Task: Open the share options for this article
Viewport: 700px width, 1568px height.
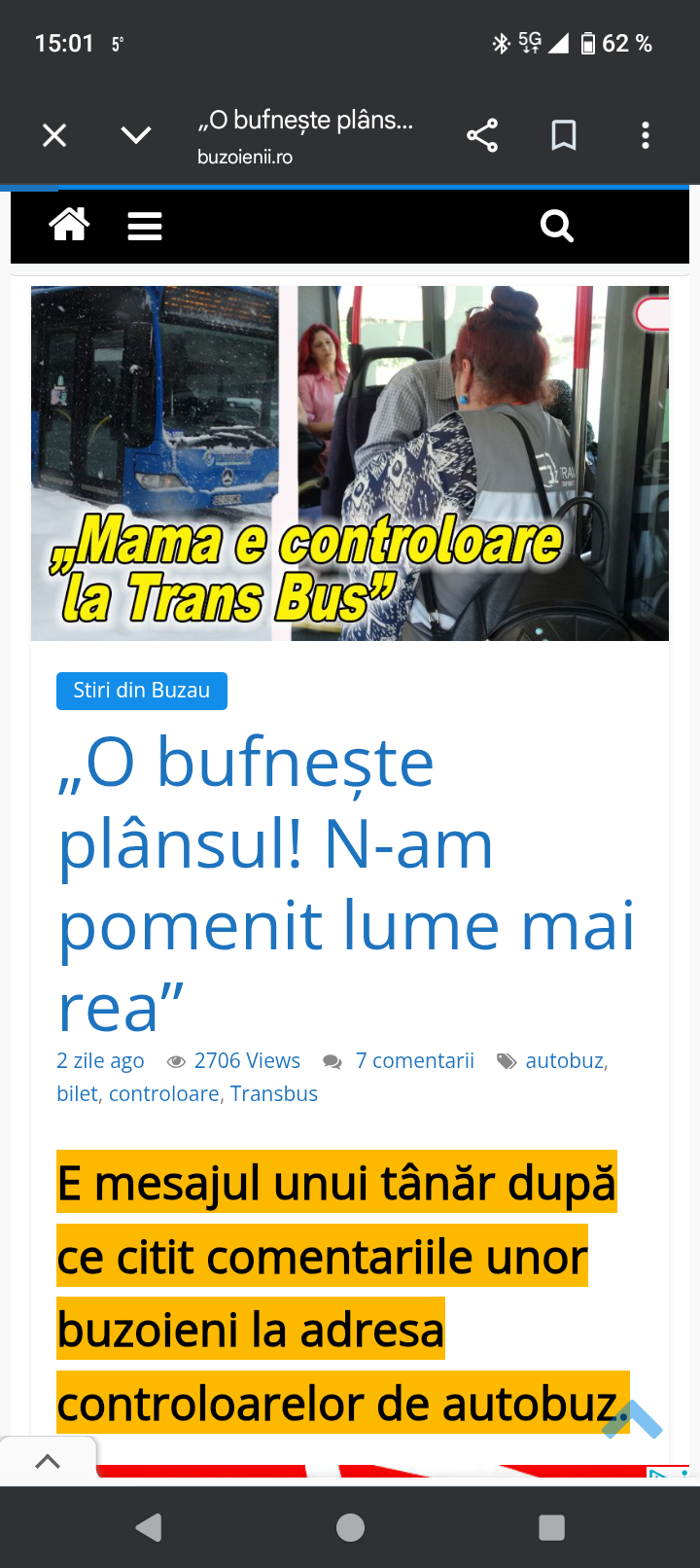Action: pos(482,135)
